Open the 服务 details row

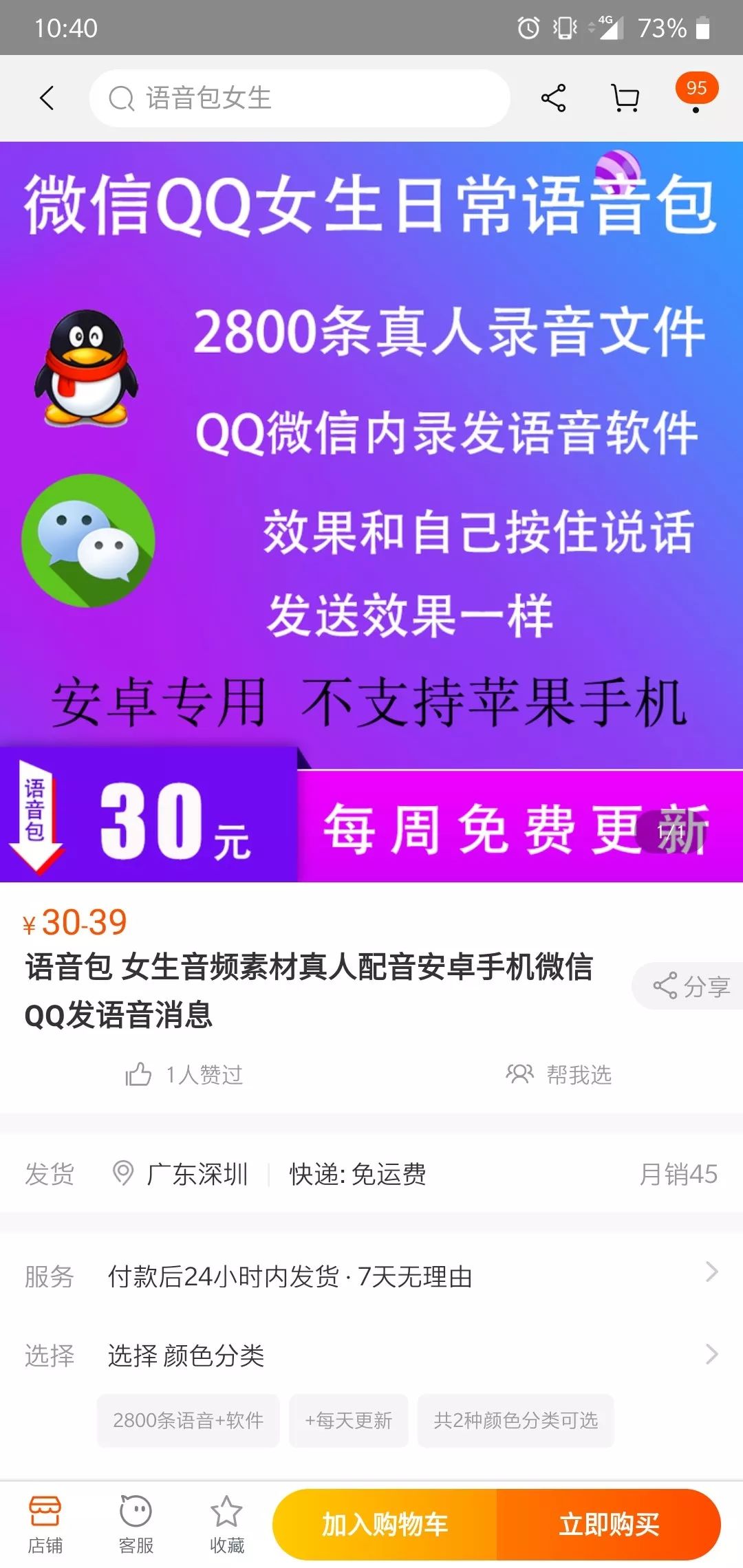click(x=371, y=1276)
